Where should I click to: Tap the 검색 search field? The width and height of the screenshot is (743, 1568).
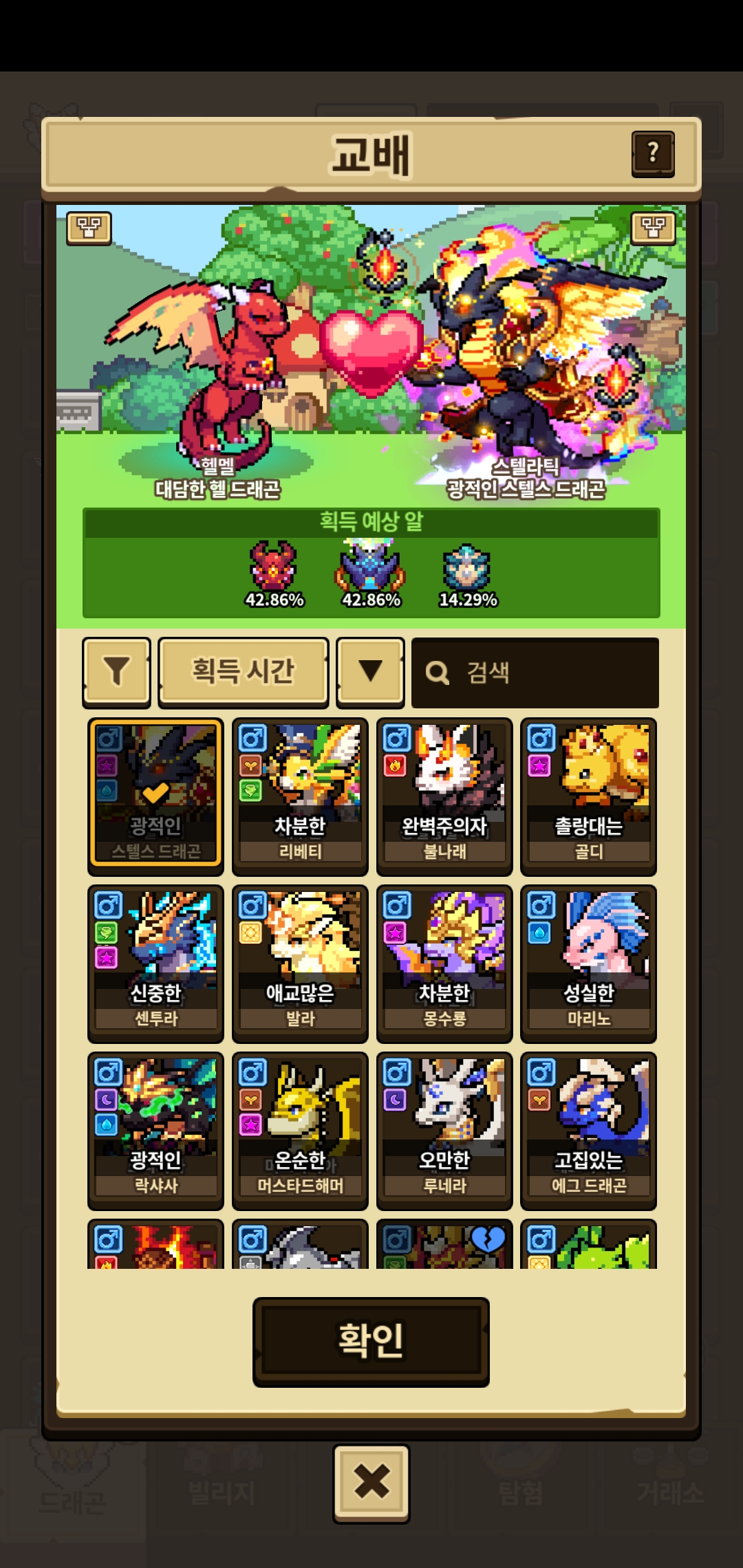tap(535, 672)
